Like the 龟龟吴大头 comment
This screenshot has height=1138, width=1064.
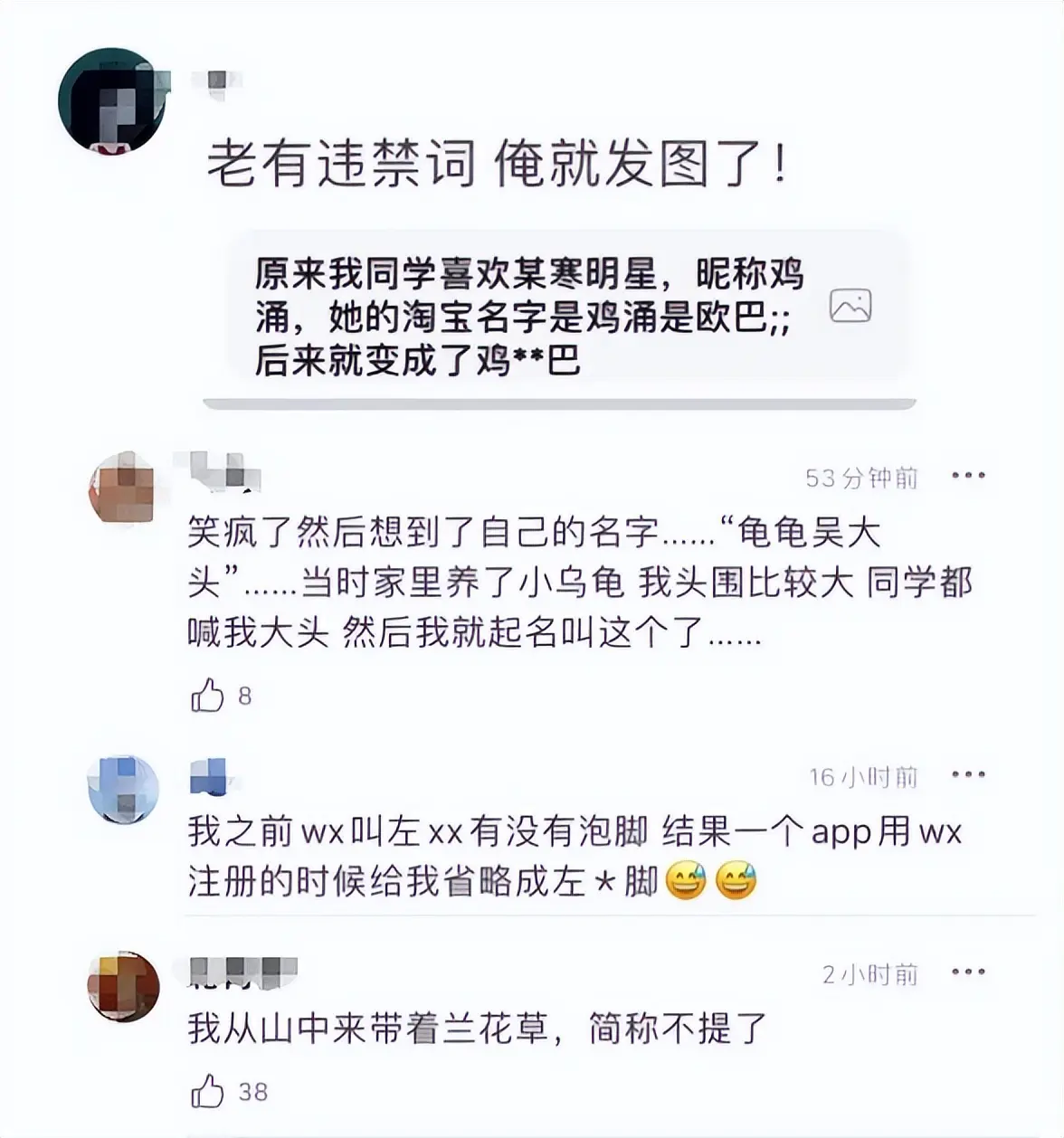pos(207,696)
